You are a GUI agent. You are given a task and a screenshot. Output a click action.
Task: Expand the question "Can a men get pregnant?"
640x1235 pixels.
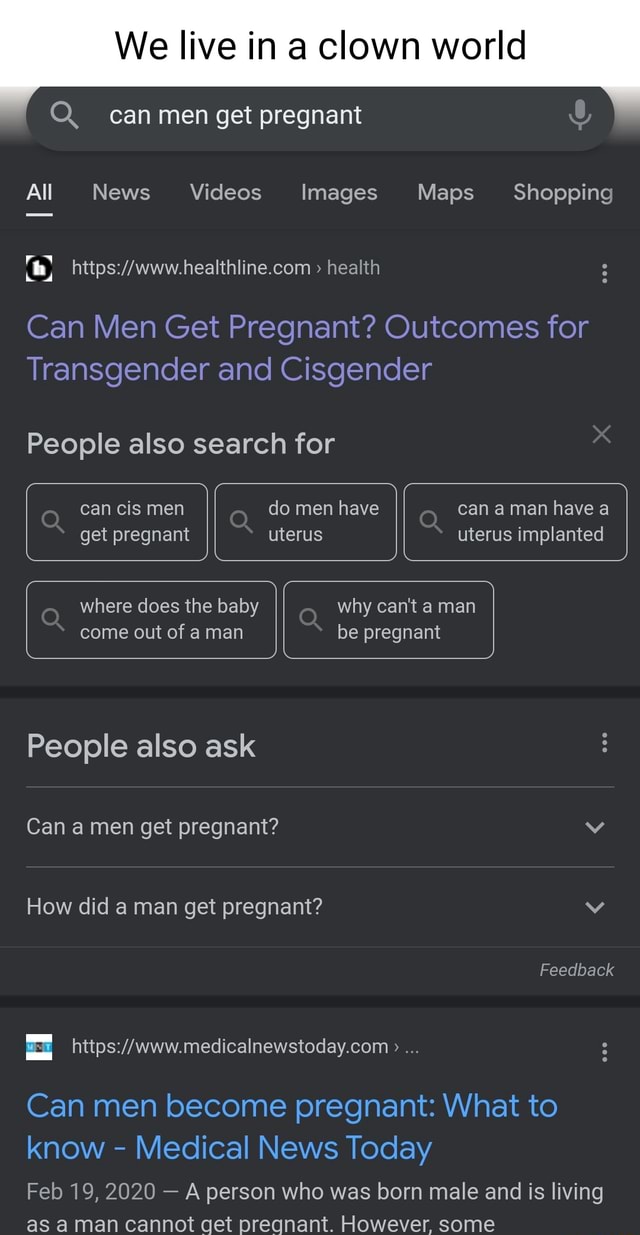(320, 827)
